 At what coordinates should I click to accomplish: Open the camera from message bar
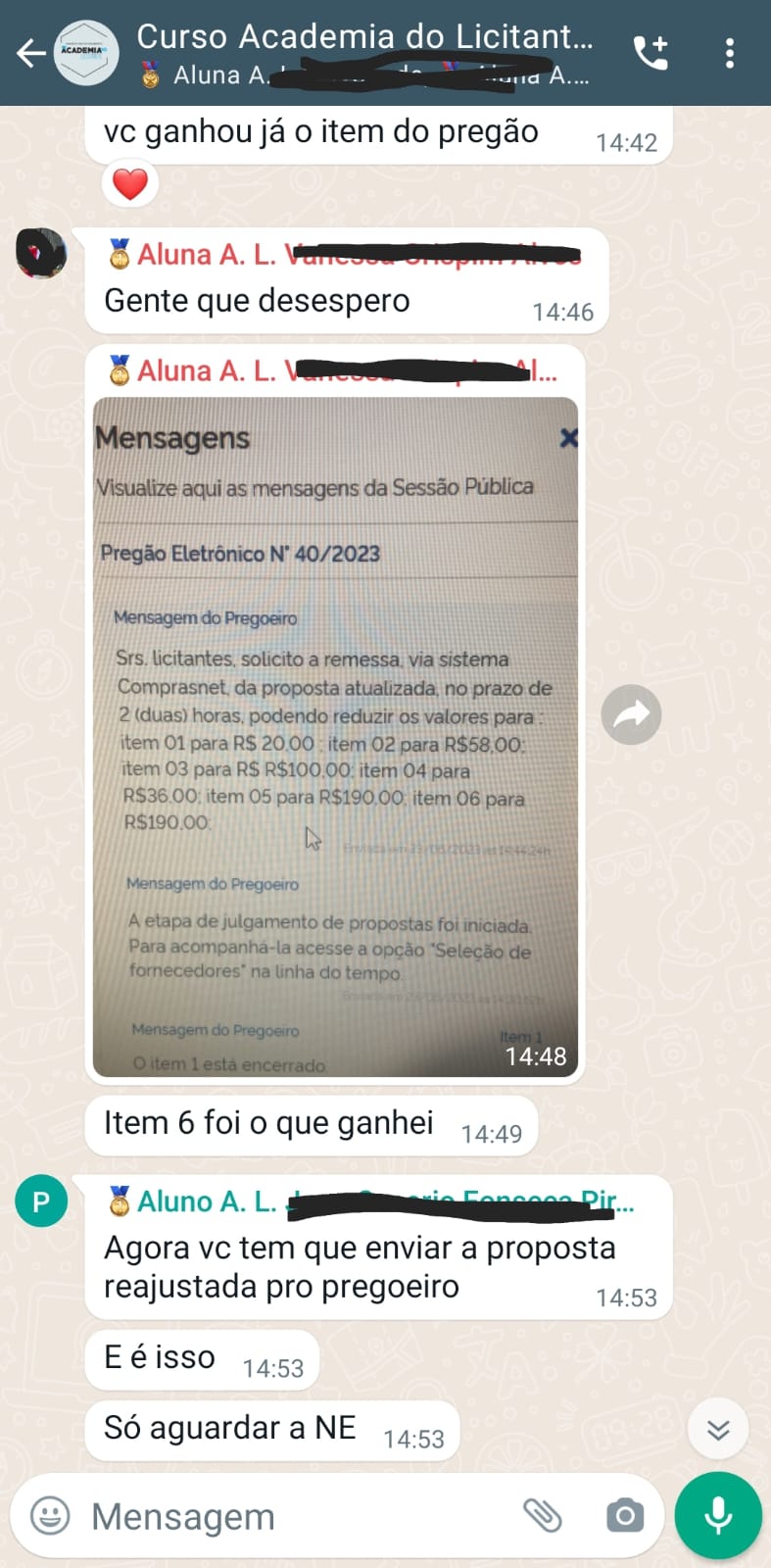624,1516
